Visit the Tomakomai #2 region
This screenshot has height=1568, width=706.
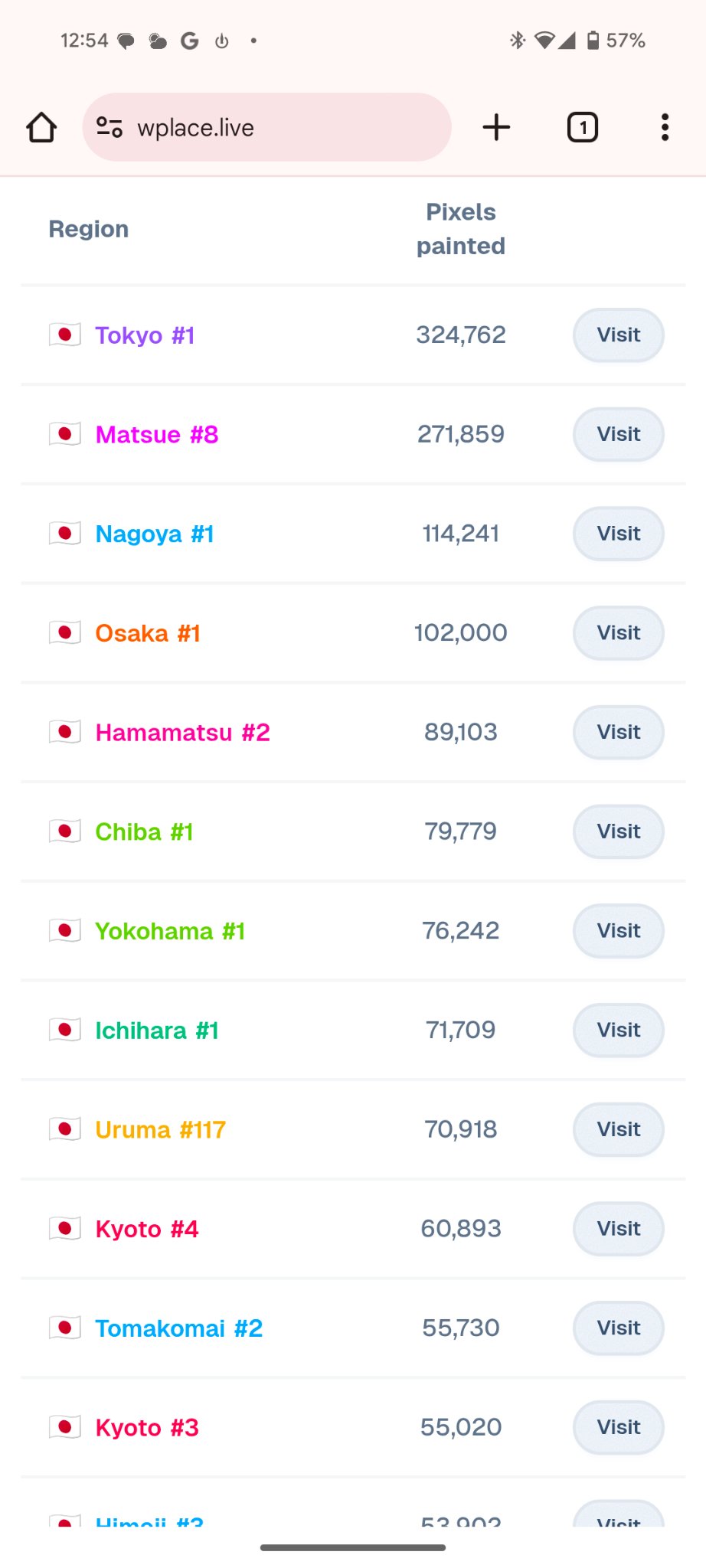pyautogui.click(x=619, y=1328)
